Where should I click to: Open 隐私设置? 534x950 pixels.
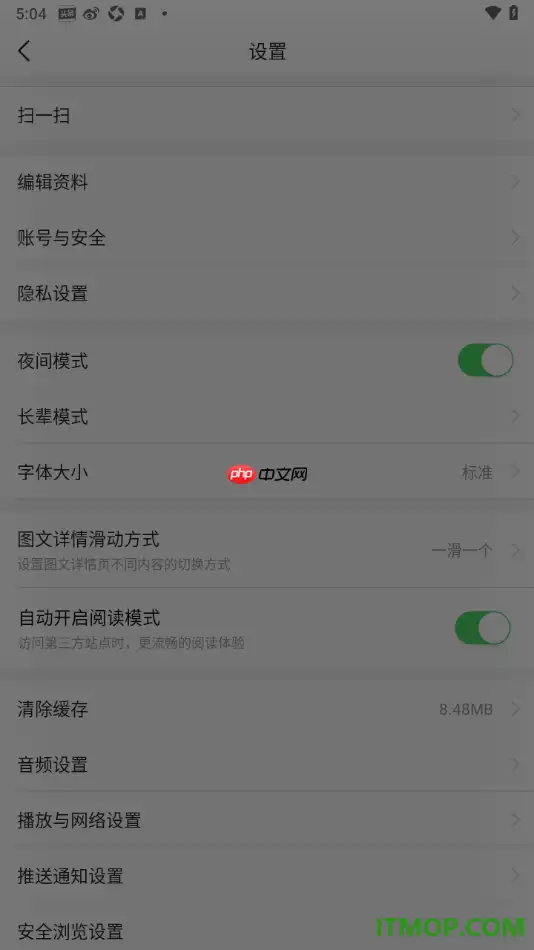267,293
